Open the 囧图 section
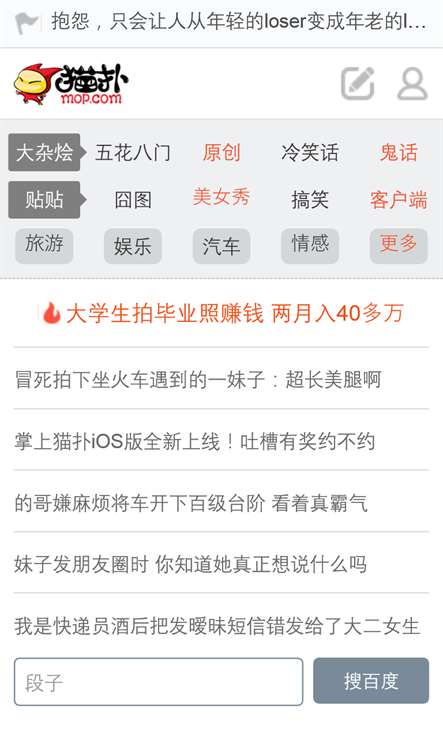 (133, 200)
